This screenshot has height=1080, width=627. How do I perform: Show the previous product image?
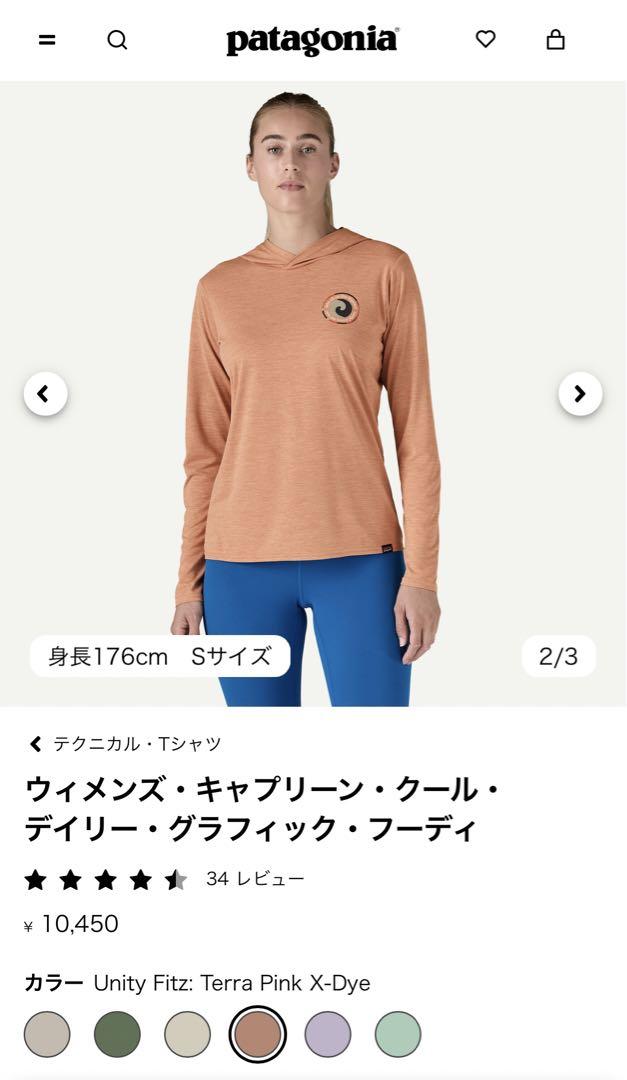click(45, 394)
